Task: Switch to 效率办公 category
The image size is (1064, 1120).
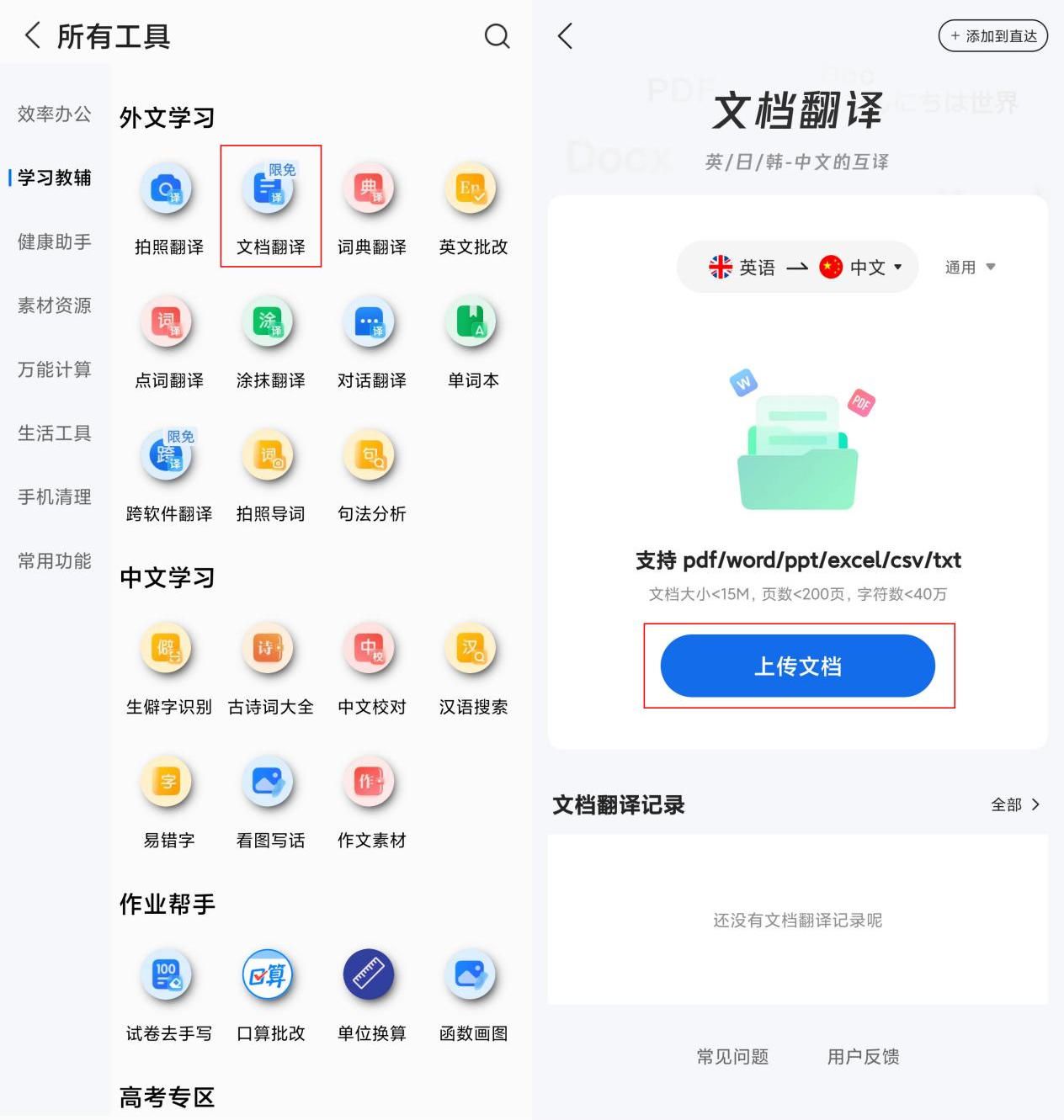Action: point(54,114)
